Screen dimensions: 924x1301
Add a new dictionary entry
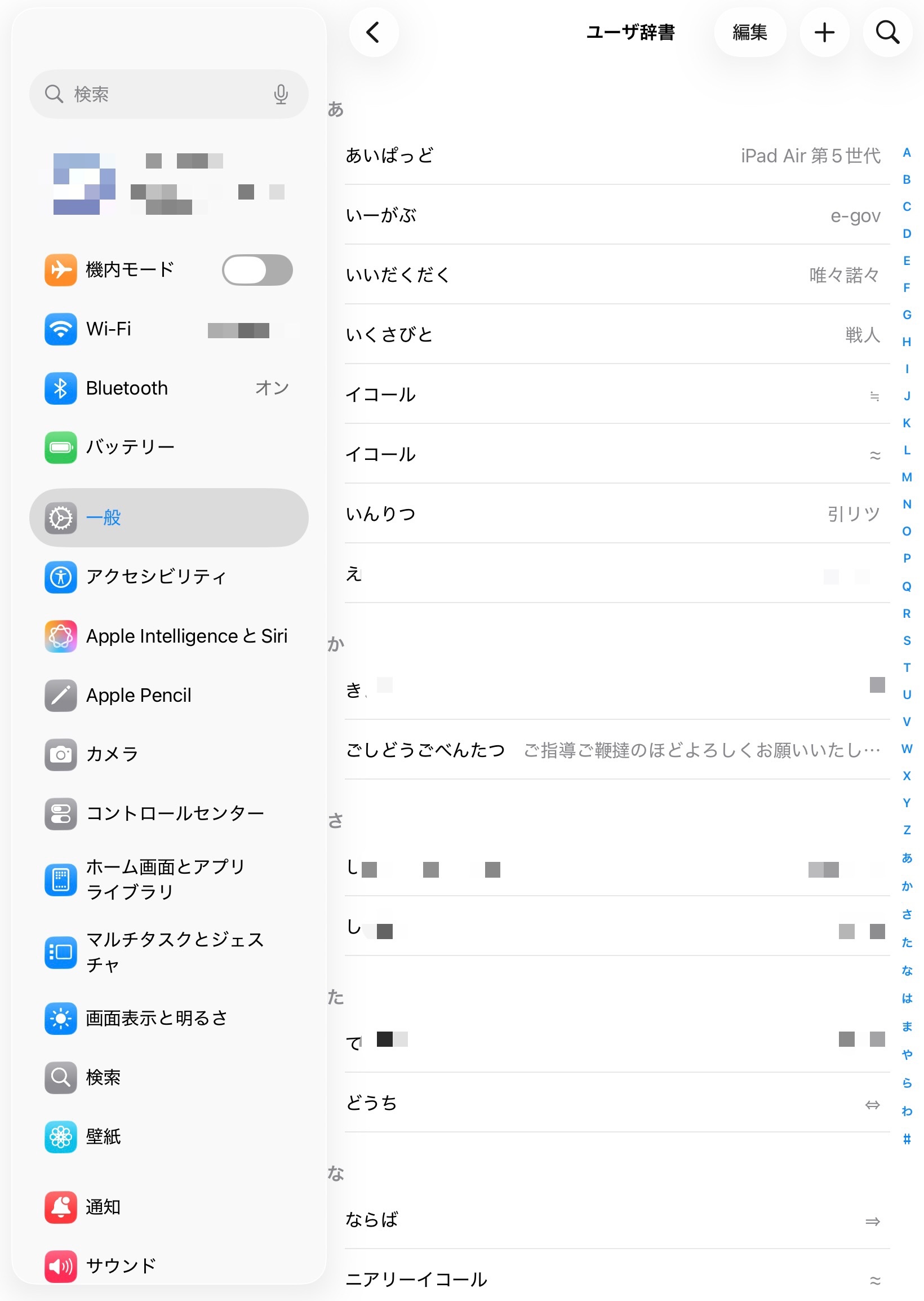click(824, 33)
